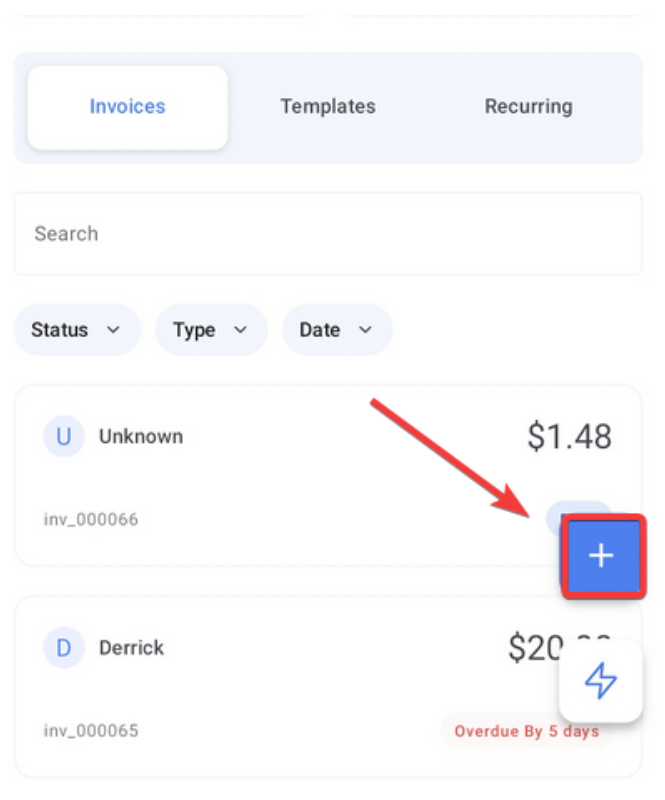Open the Recurring tab
Viewport: 665px width, 800px height.
click(x=528, y=107)
